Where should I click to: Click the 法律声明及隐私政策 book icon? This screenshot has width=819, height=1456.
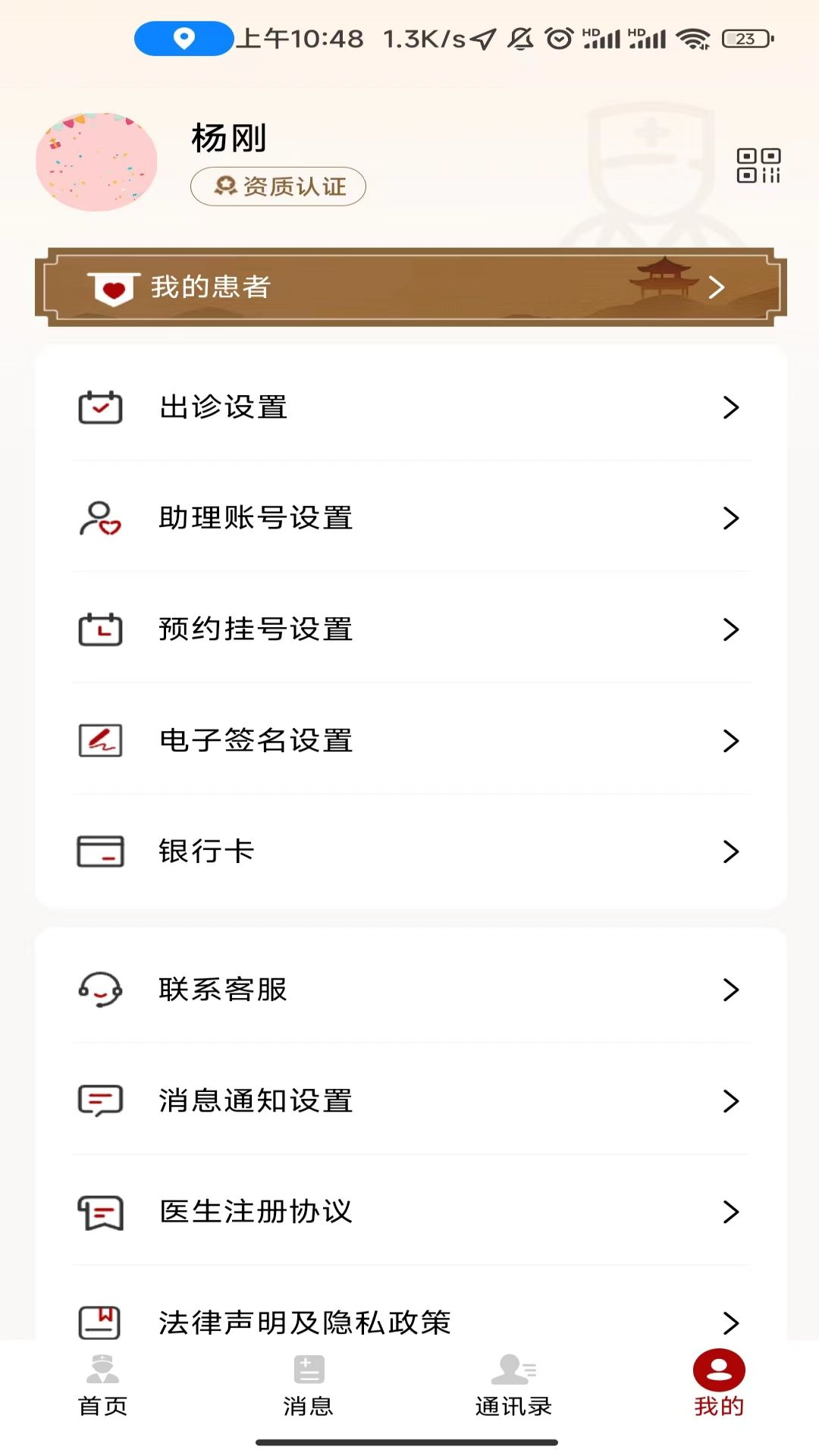click(99, 1323)
